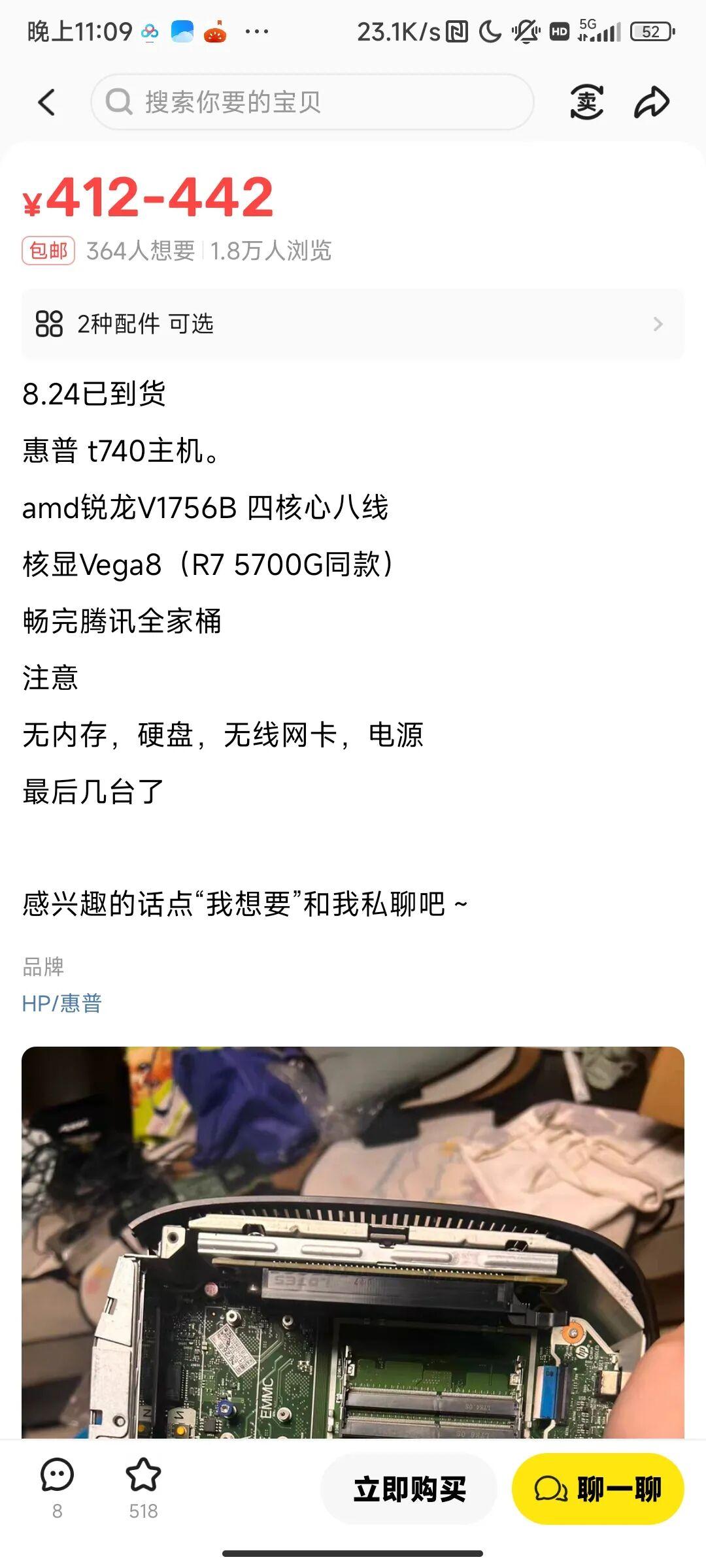
Task: Open the HP/惠普 brand link
Action: (x=62, y=1003)
